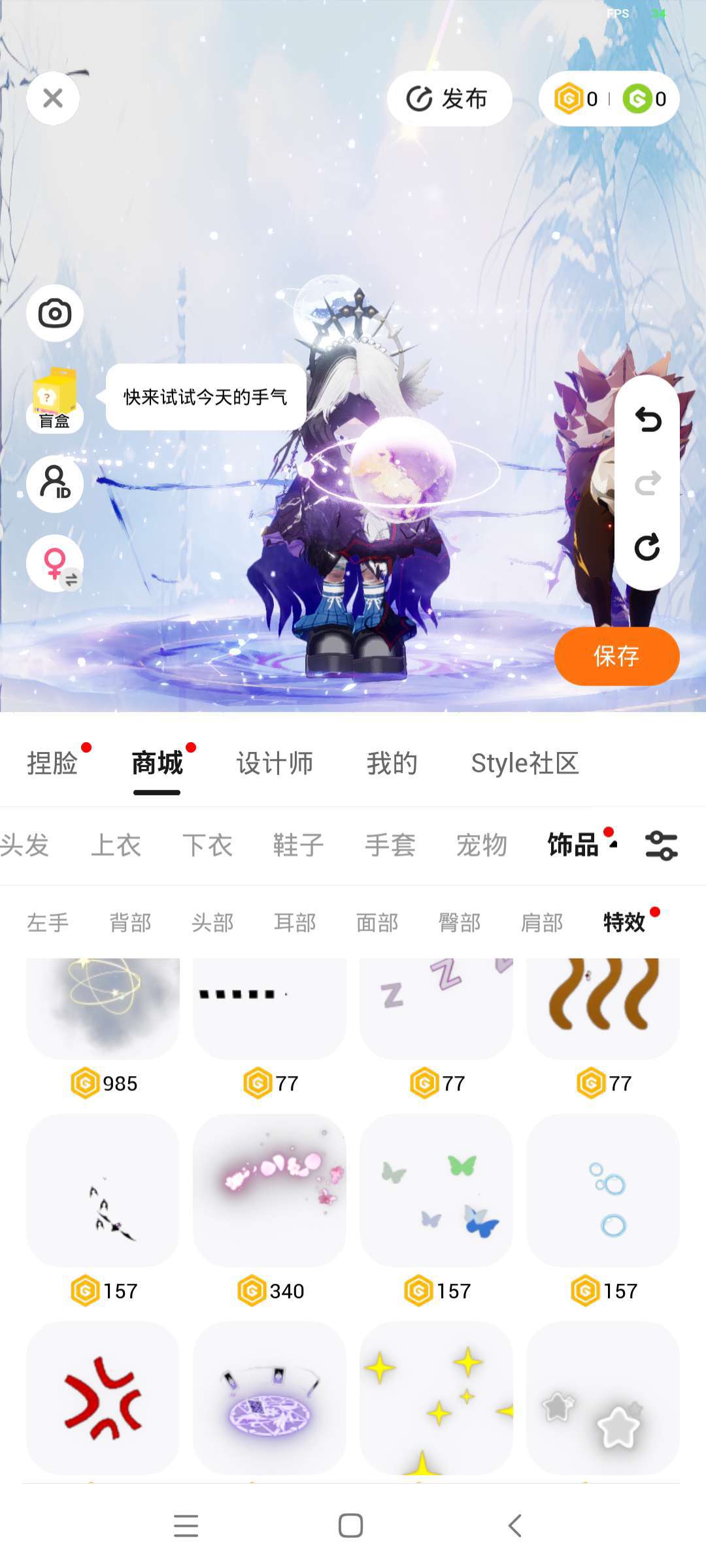Open the Style社区 tab
The width and height of the screenshot is (706, 1568).
tap(525, 763)
